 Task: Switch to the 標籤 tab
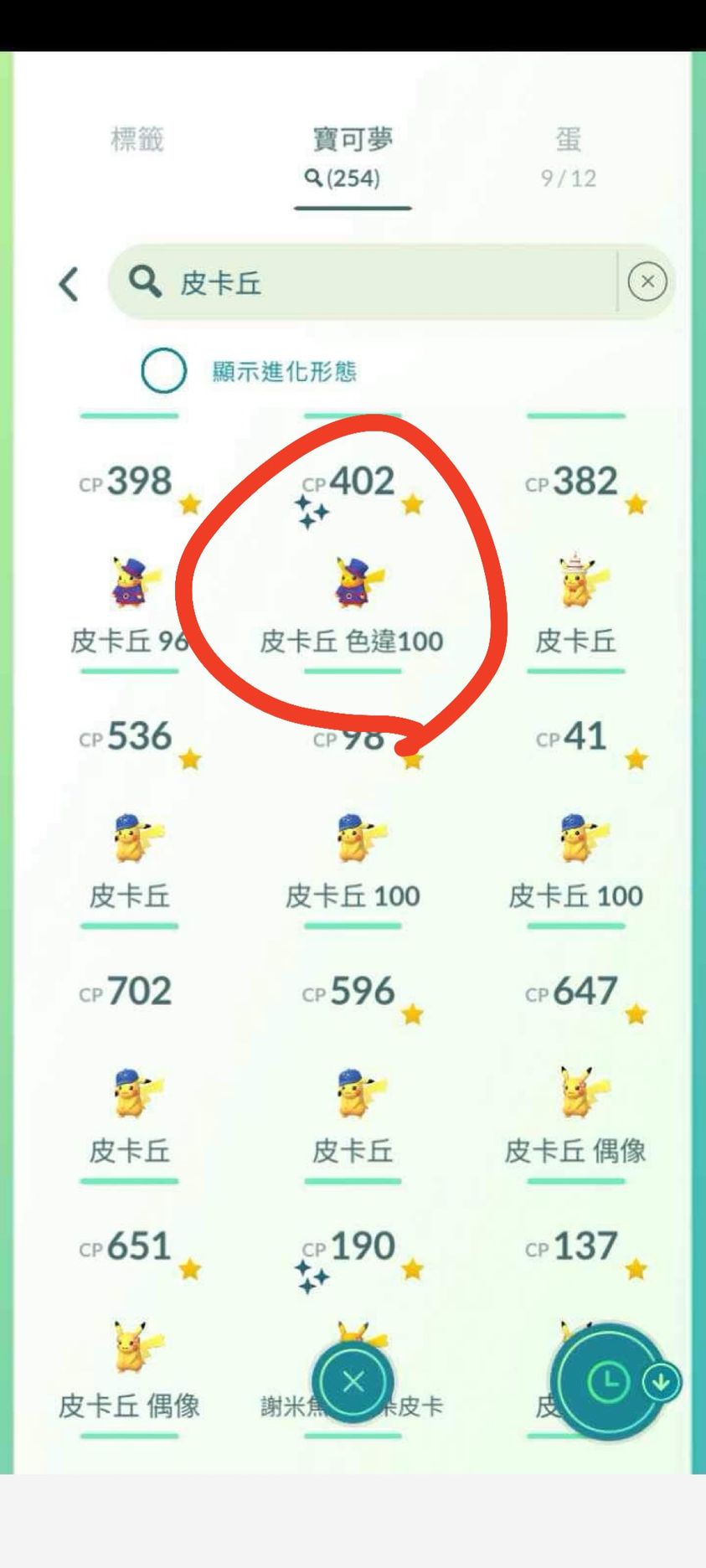click(137, 139)
